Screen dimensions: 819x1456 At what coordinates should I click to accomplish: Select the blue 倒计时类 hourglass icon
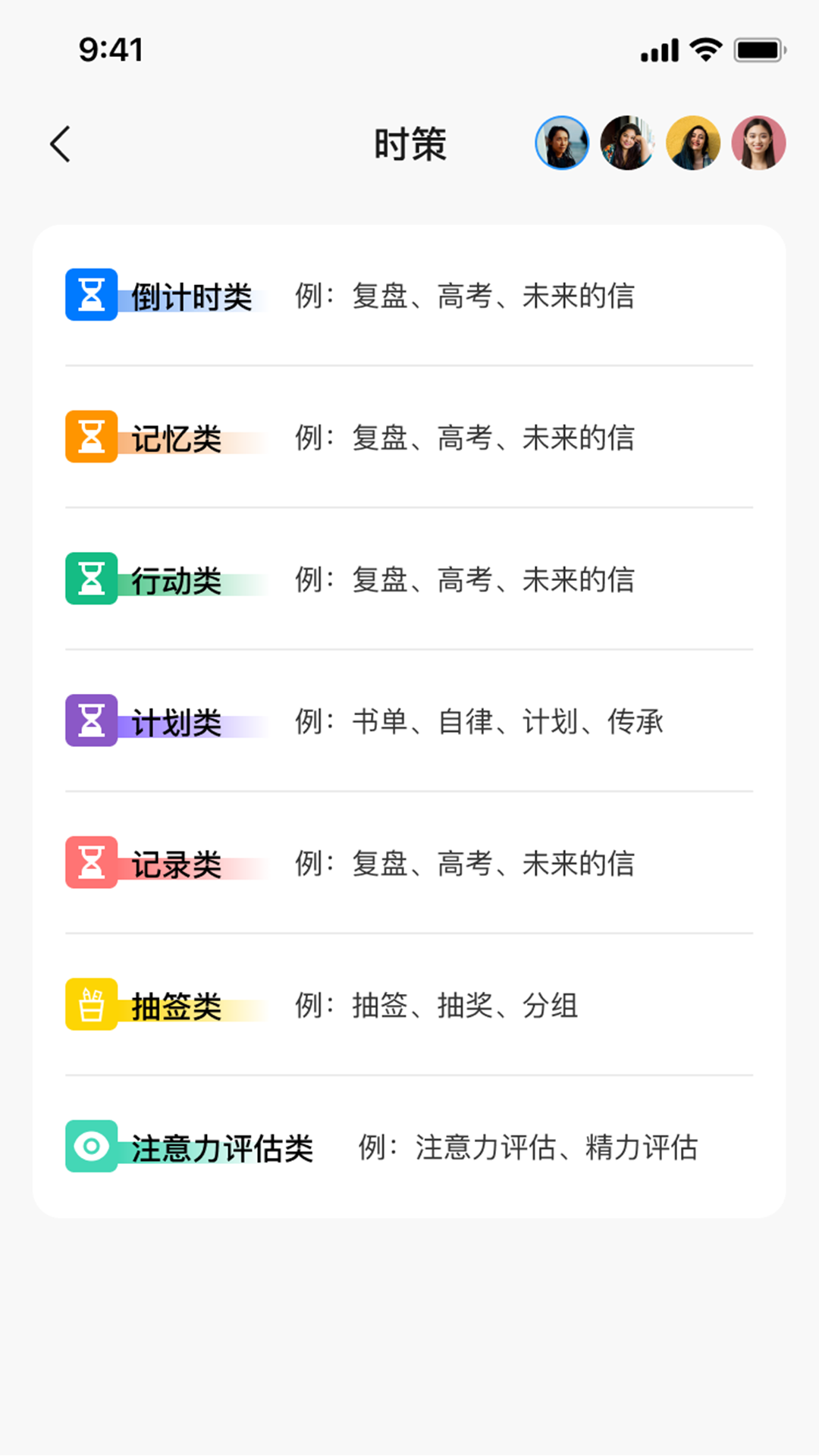(91, 295)
